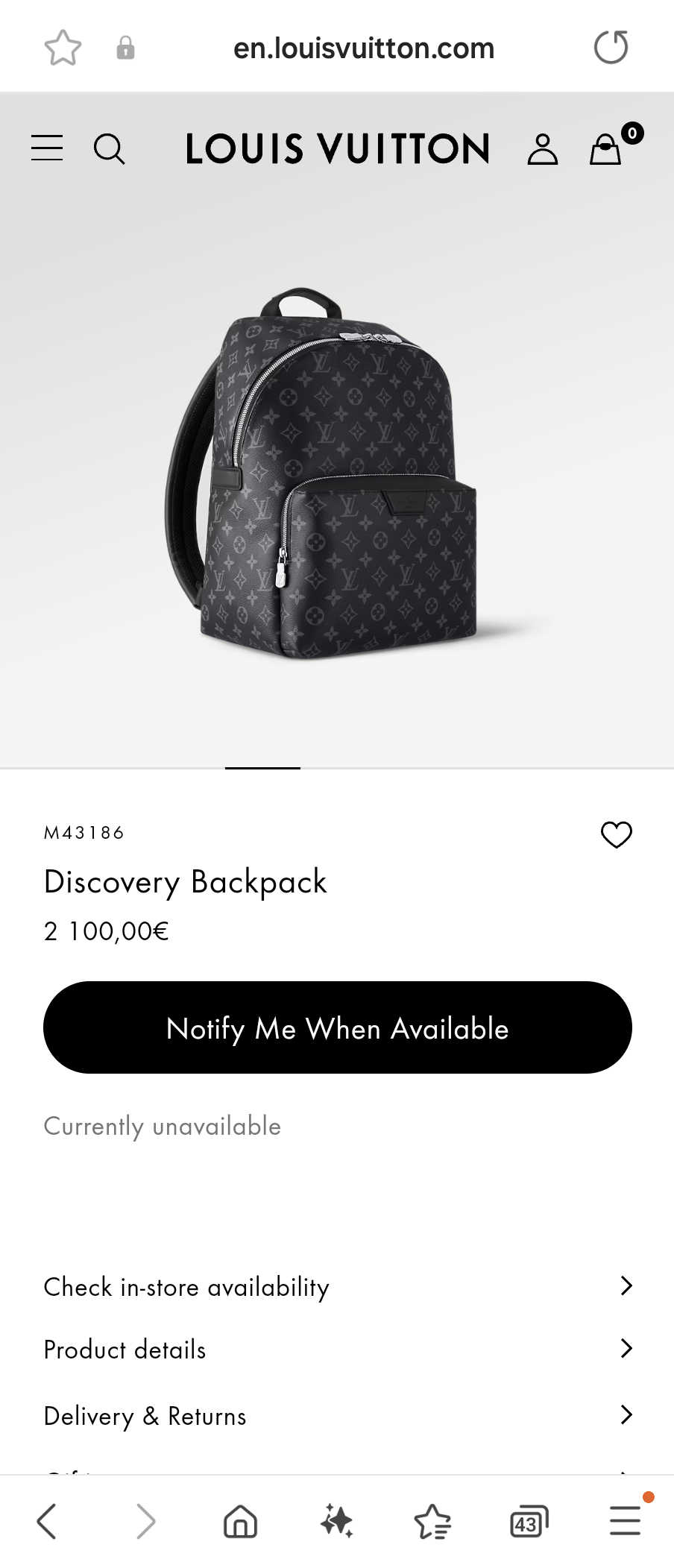Open the search icon on the site header

pyautogui.click(x=110, y=148)
